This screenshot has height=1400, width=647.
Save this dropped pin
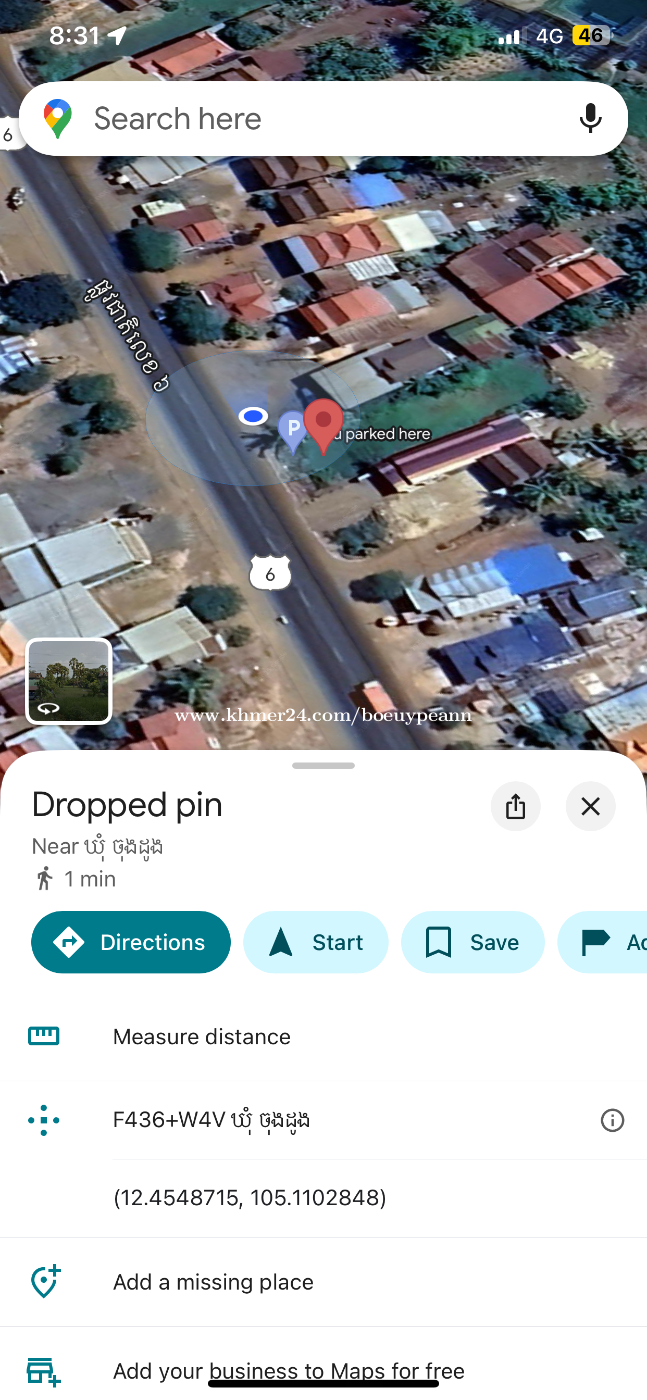(473, 942)
